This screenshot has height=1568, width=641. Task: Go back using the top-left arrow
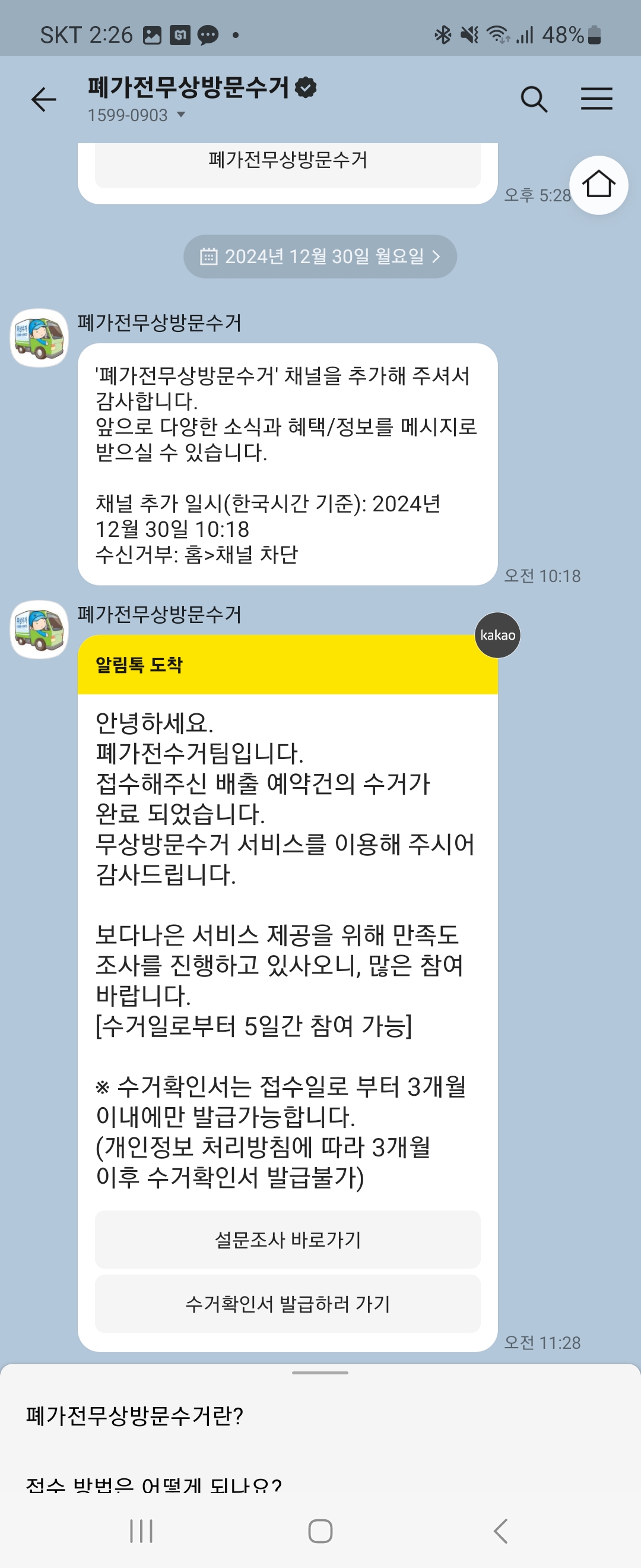point(43,99)
